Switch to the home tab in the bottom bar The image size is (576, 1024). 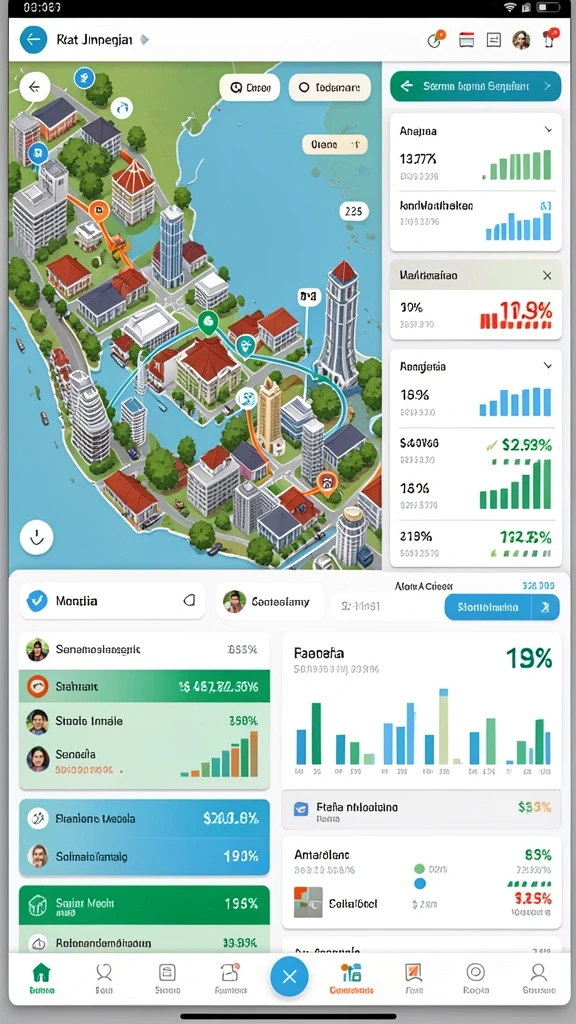[41, 978]
